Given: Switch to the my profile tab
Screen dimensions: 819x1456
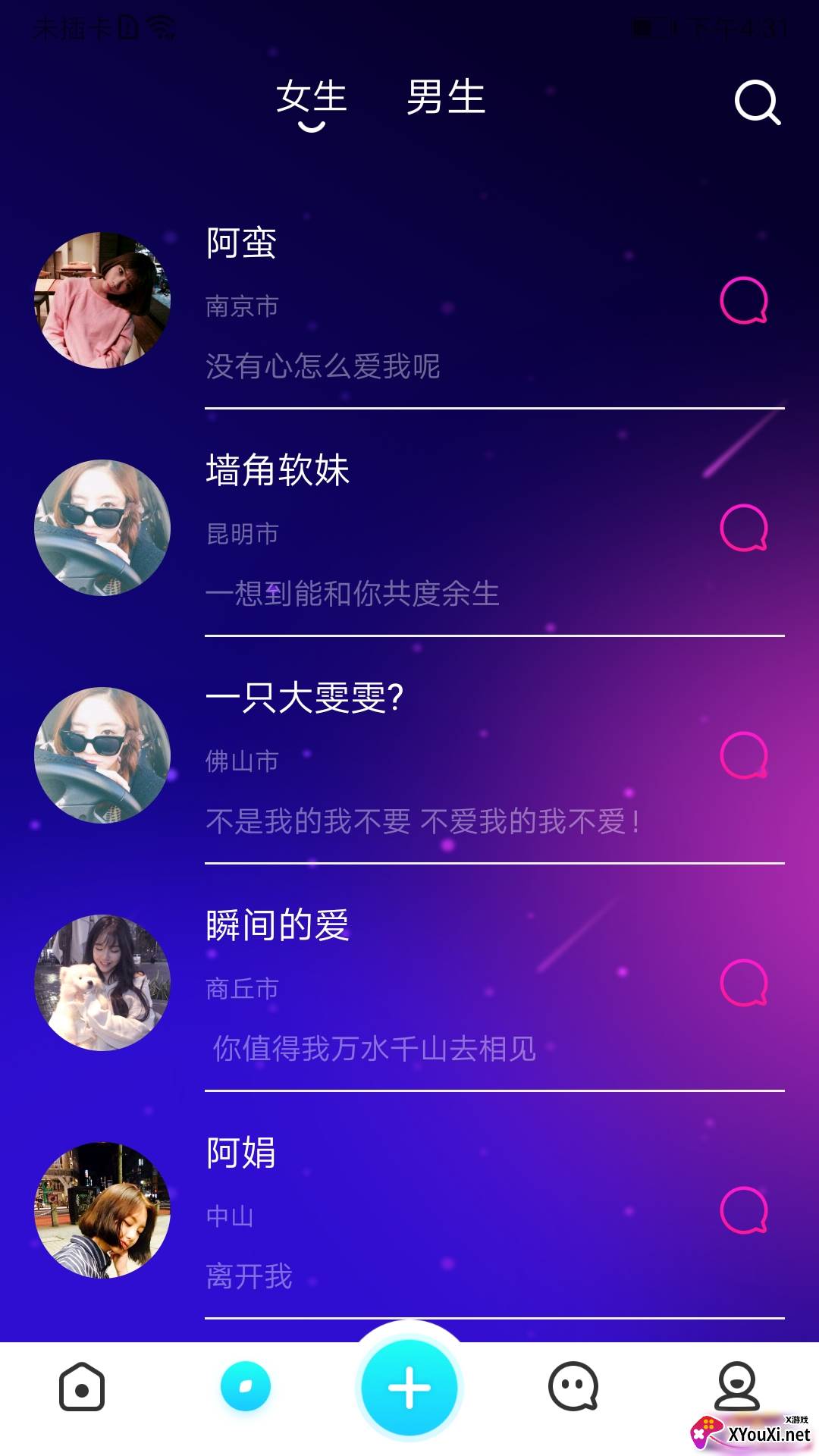Looking at the screenshot, I should pyautogui.click(x=736, y=1387).
